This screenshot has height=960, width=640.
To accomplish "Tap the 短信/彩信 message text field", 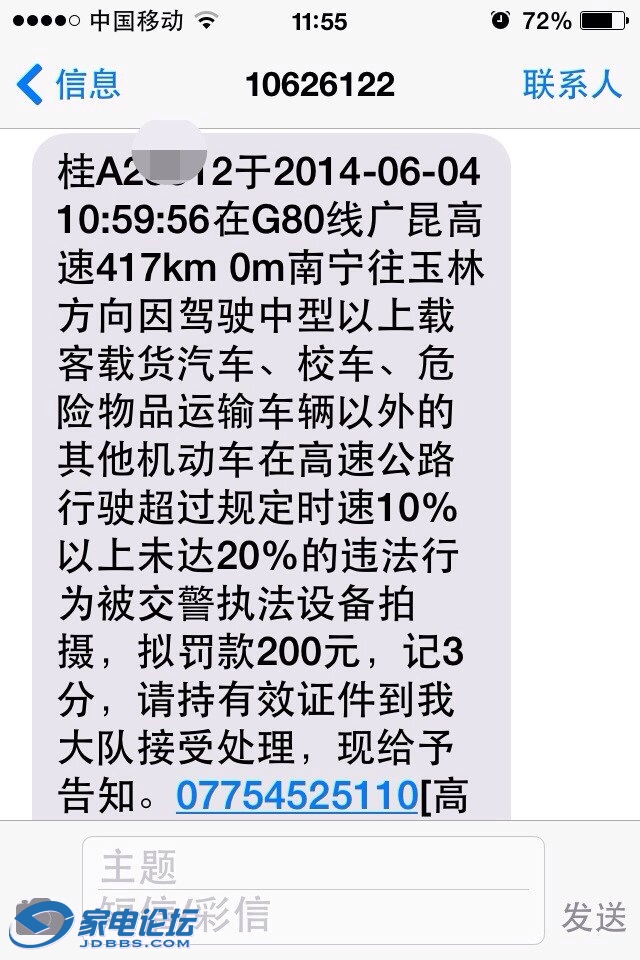I will tap(330, 915).
